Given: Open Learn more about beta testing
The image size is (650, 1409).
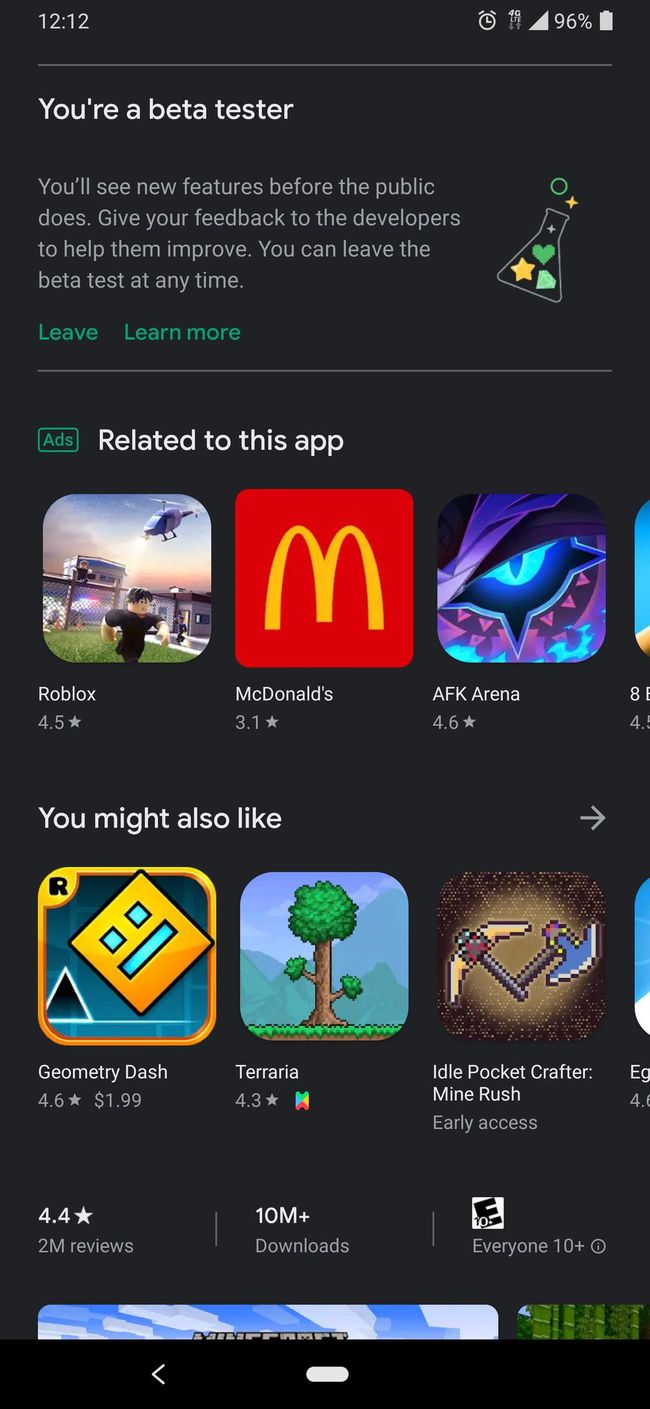Looking at the screenshot, I should click(182, 332).
